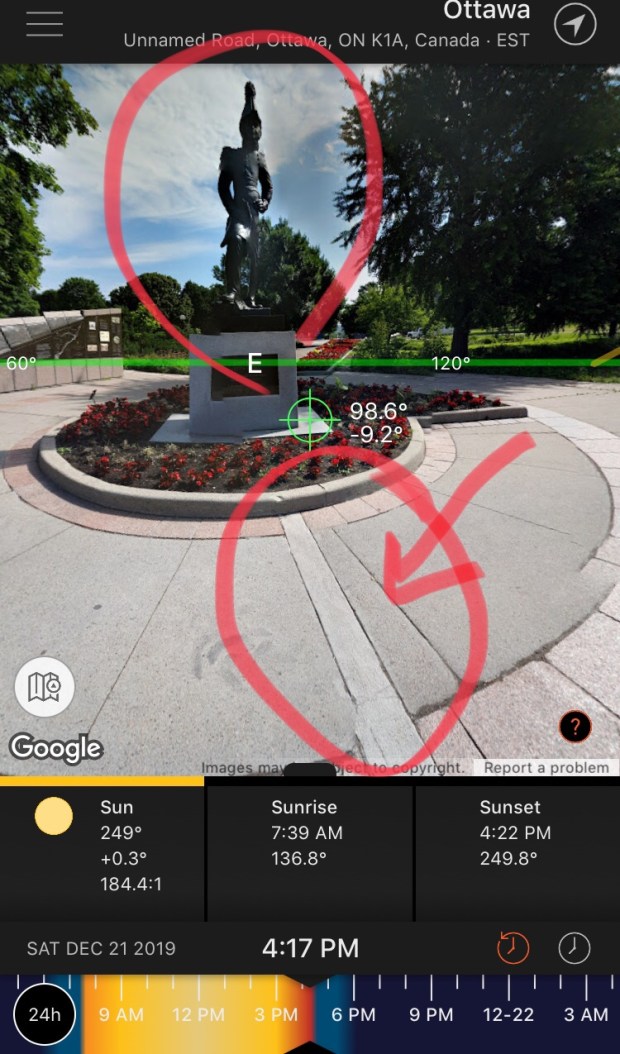Tap Report a problem link
620x1054 pixels.
click(546, 768)
